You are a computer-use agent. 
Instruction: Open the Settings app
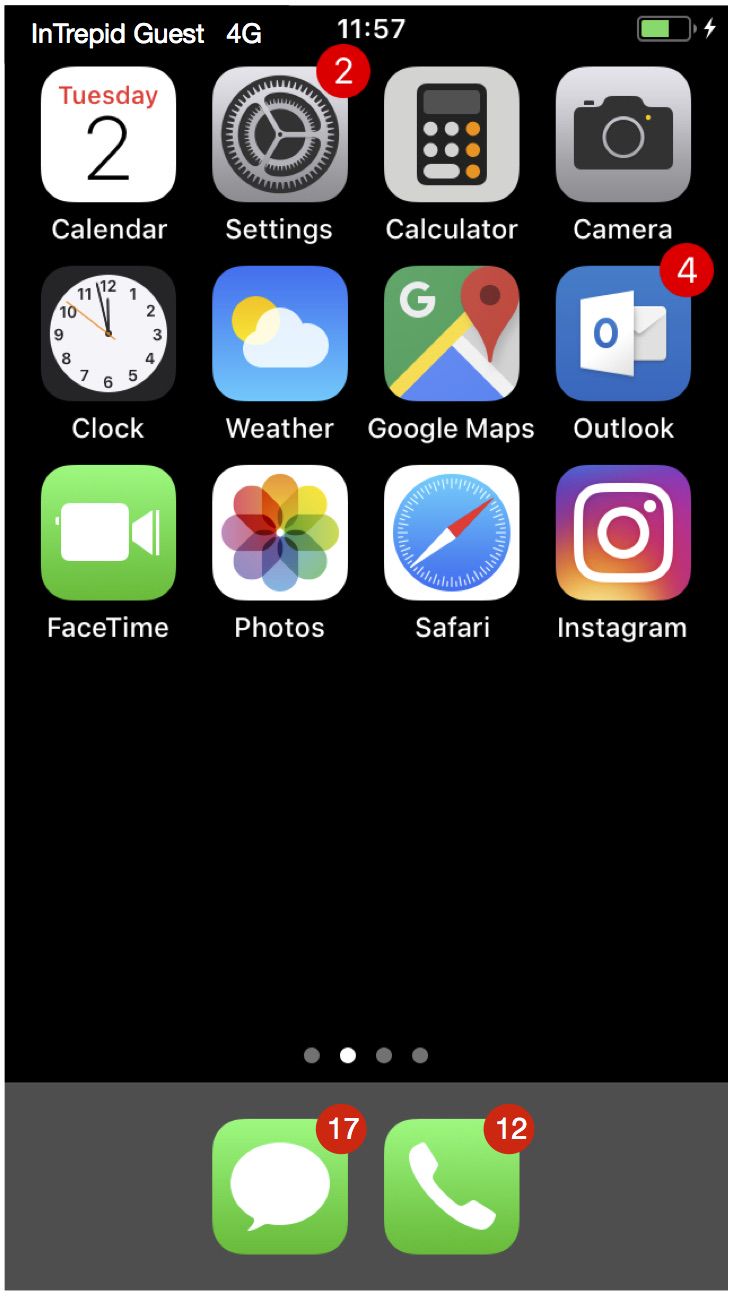(x=280, y=135)
